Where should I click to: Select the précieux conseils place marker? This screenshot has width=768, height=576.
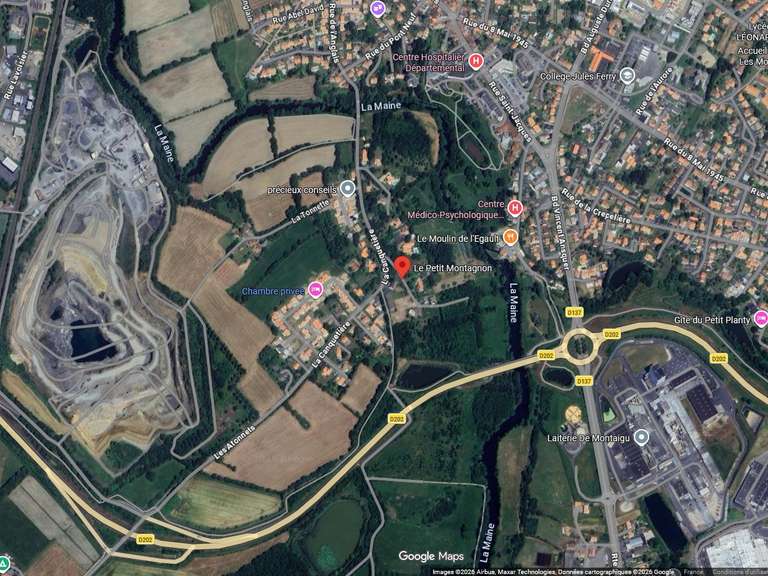(x=347, y=188)
